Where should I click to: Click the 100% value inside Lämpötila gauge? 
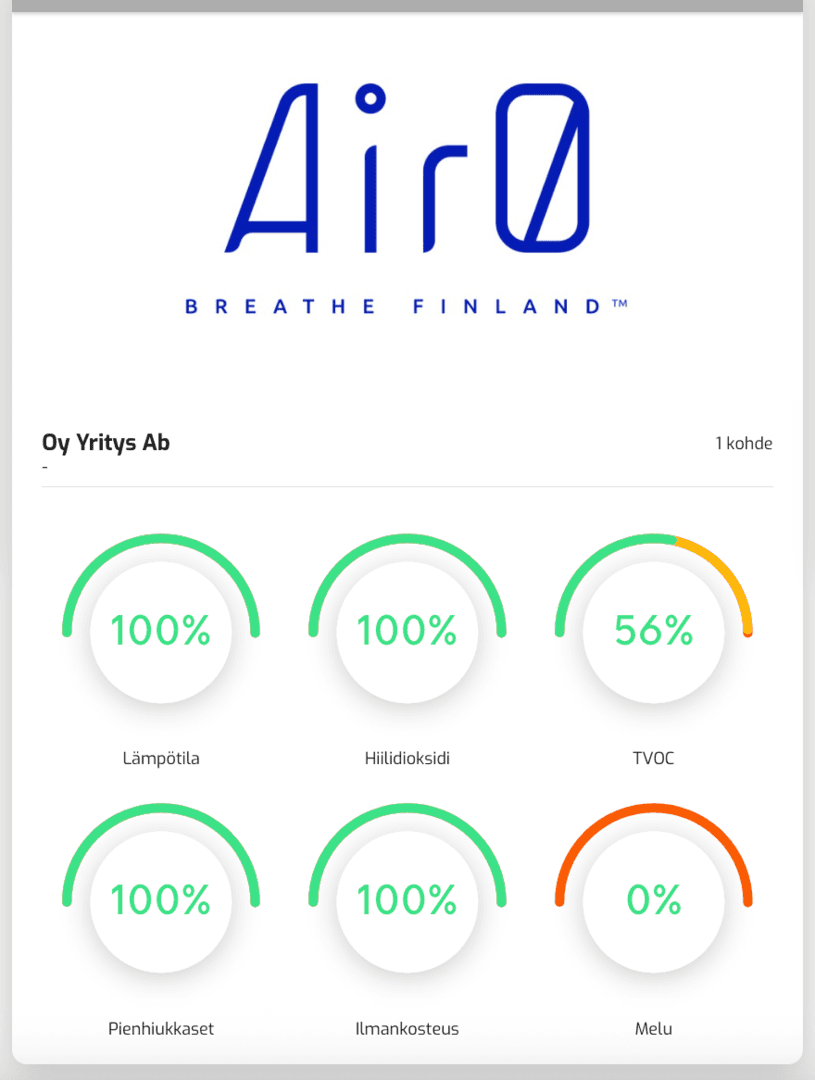[160, 630]
